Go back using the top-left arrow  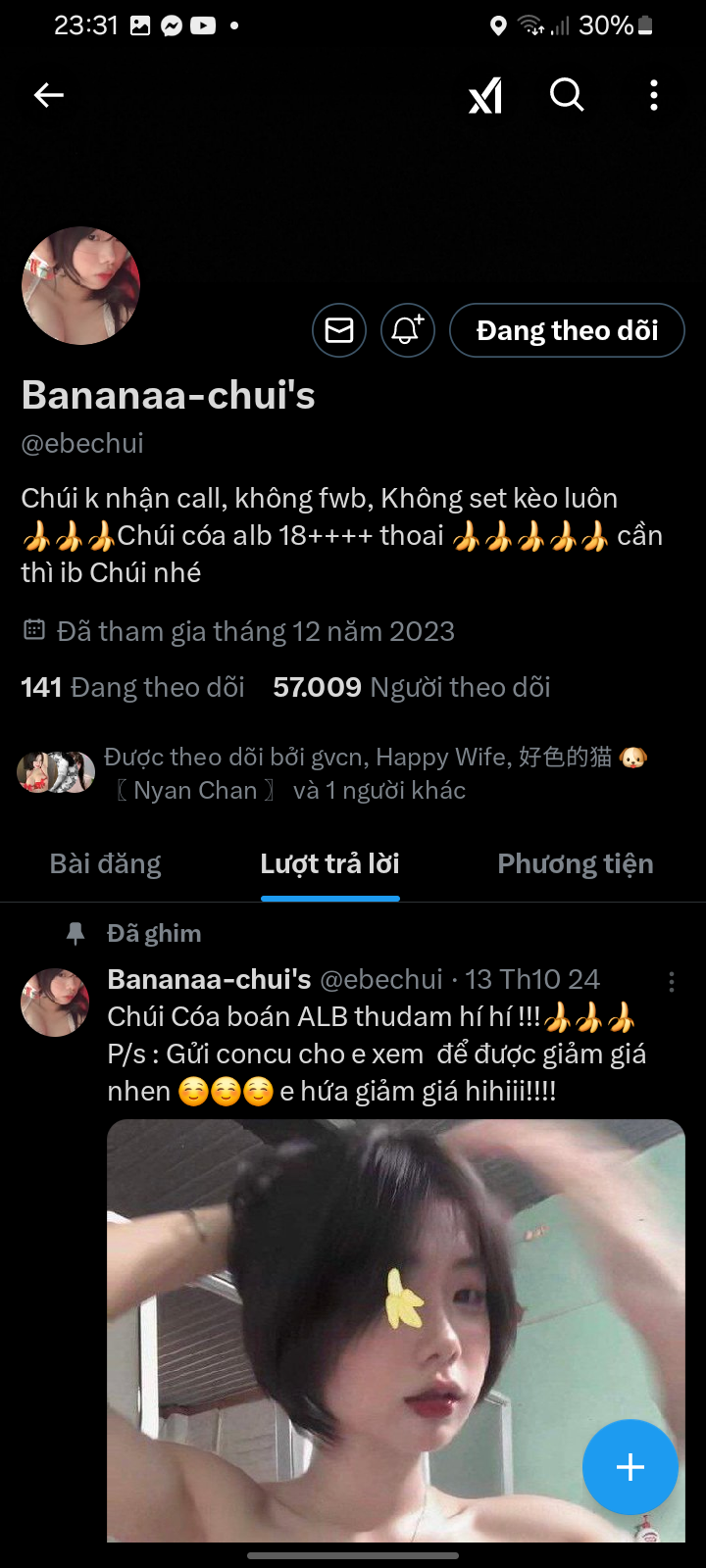[x=48, y=95]
